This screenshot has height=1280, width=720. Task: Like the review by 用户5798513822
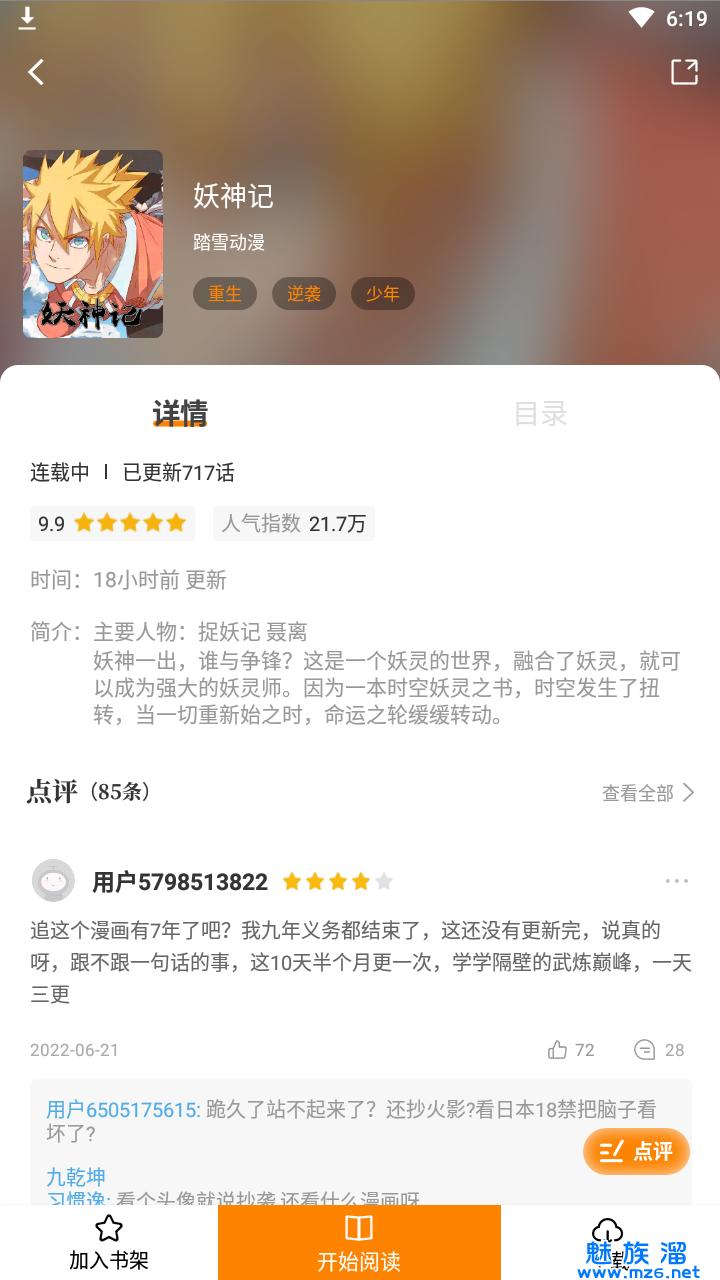tap(558, 1050)
